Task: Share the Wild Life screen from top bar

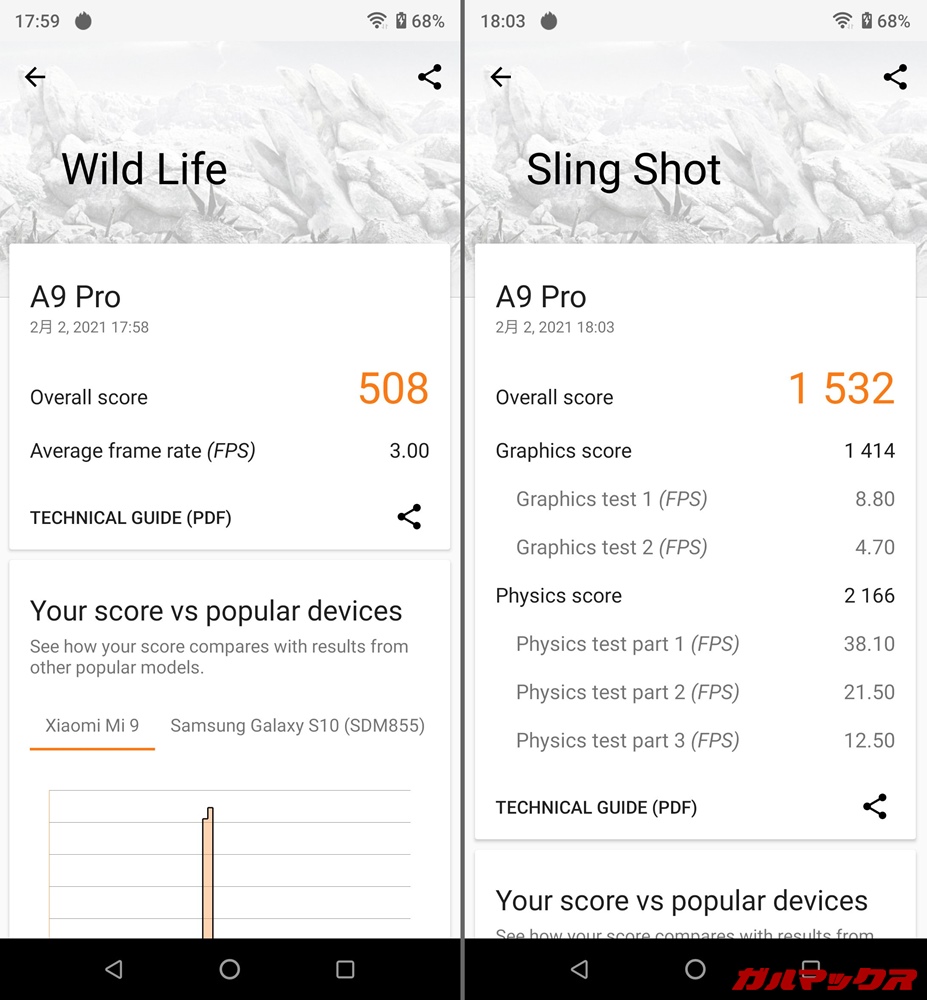Action: (430, 77)
